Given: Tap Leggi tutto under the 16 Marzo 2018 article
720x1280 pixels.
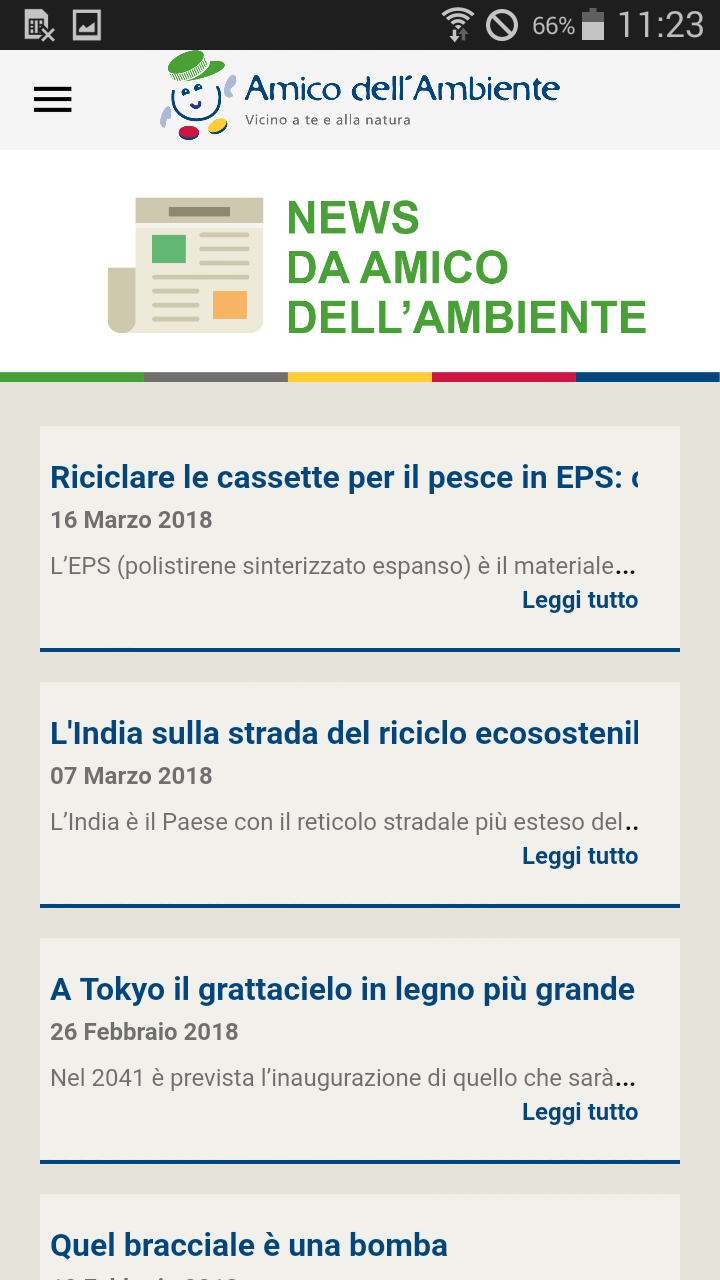Looking at the screenshot, I should tap(580, 600).
